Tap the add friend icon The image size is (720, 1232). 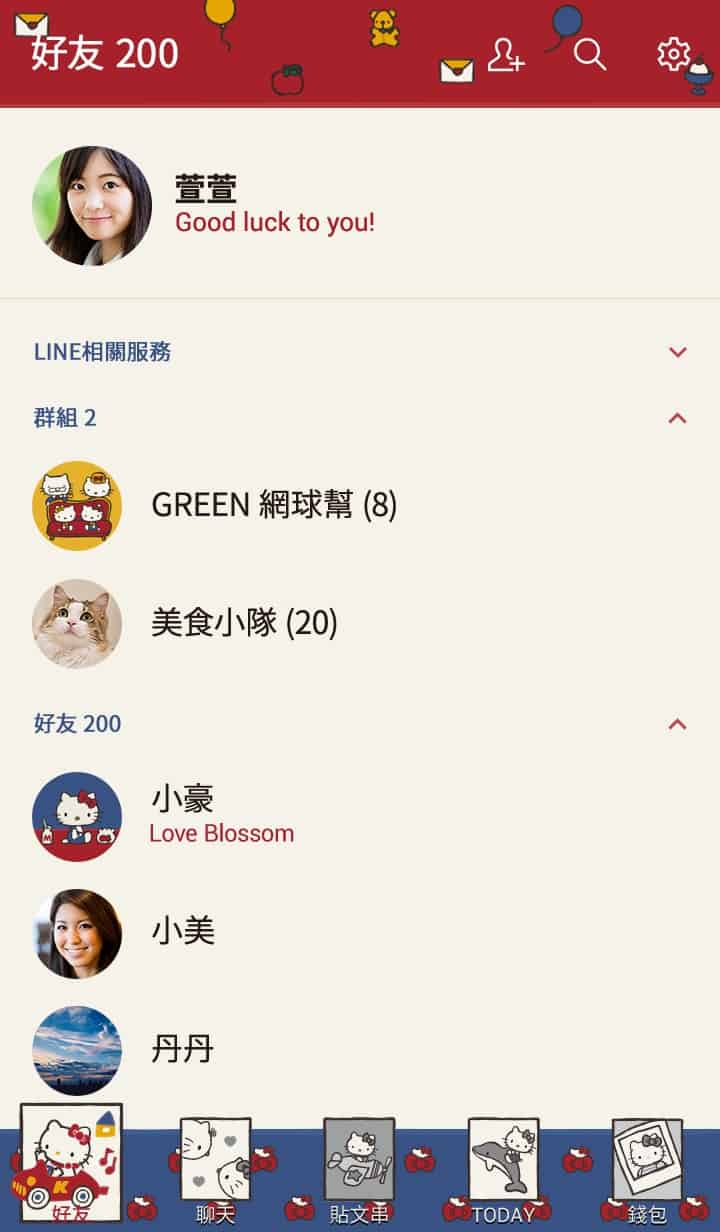(x=505, y=55)
